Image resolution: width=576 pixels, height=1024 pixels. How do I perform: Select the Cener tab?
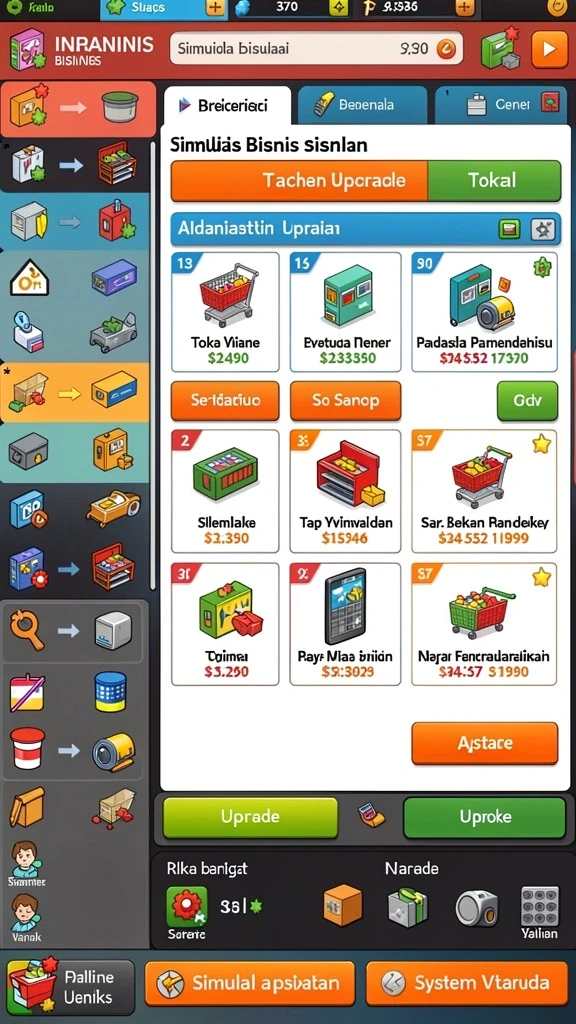point(501,105)
